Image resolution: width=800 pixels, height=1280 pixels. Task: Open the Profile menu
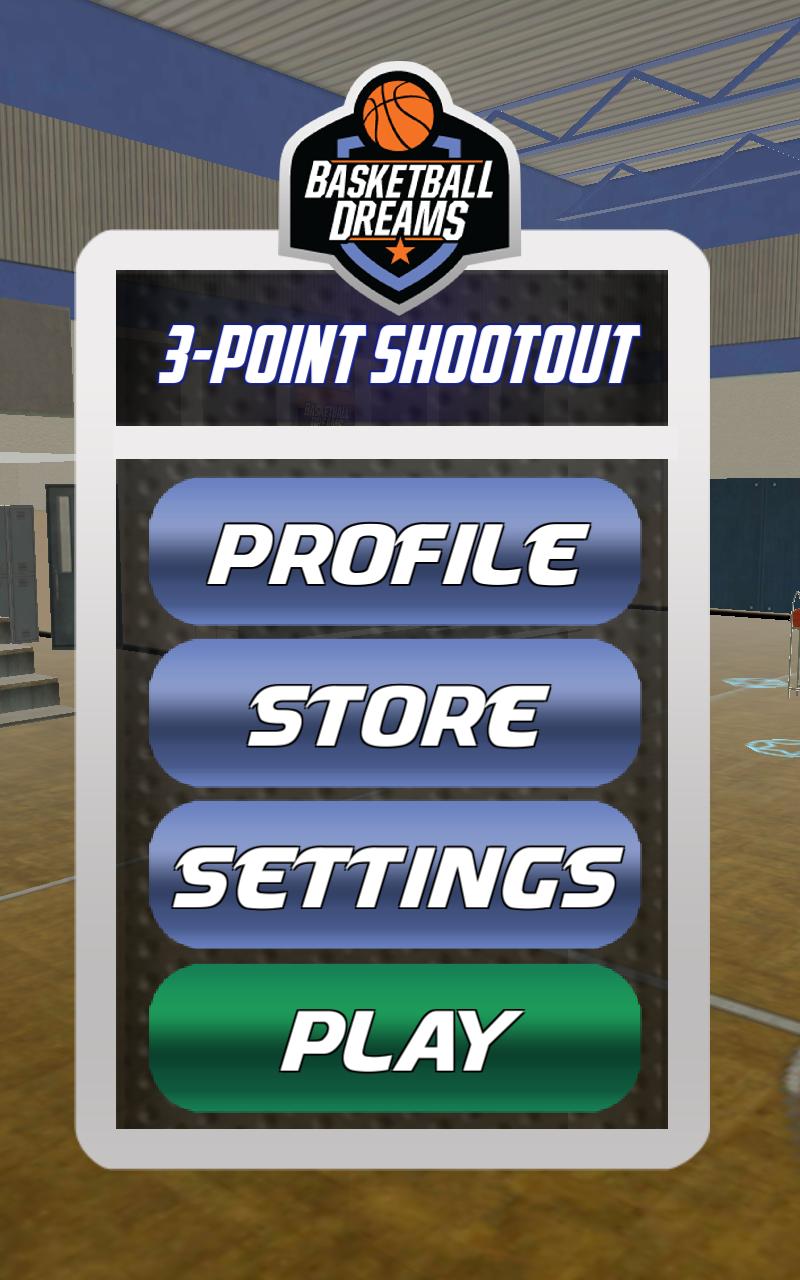(394, 552)
